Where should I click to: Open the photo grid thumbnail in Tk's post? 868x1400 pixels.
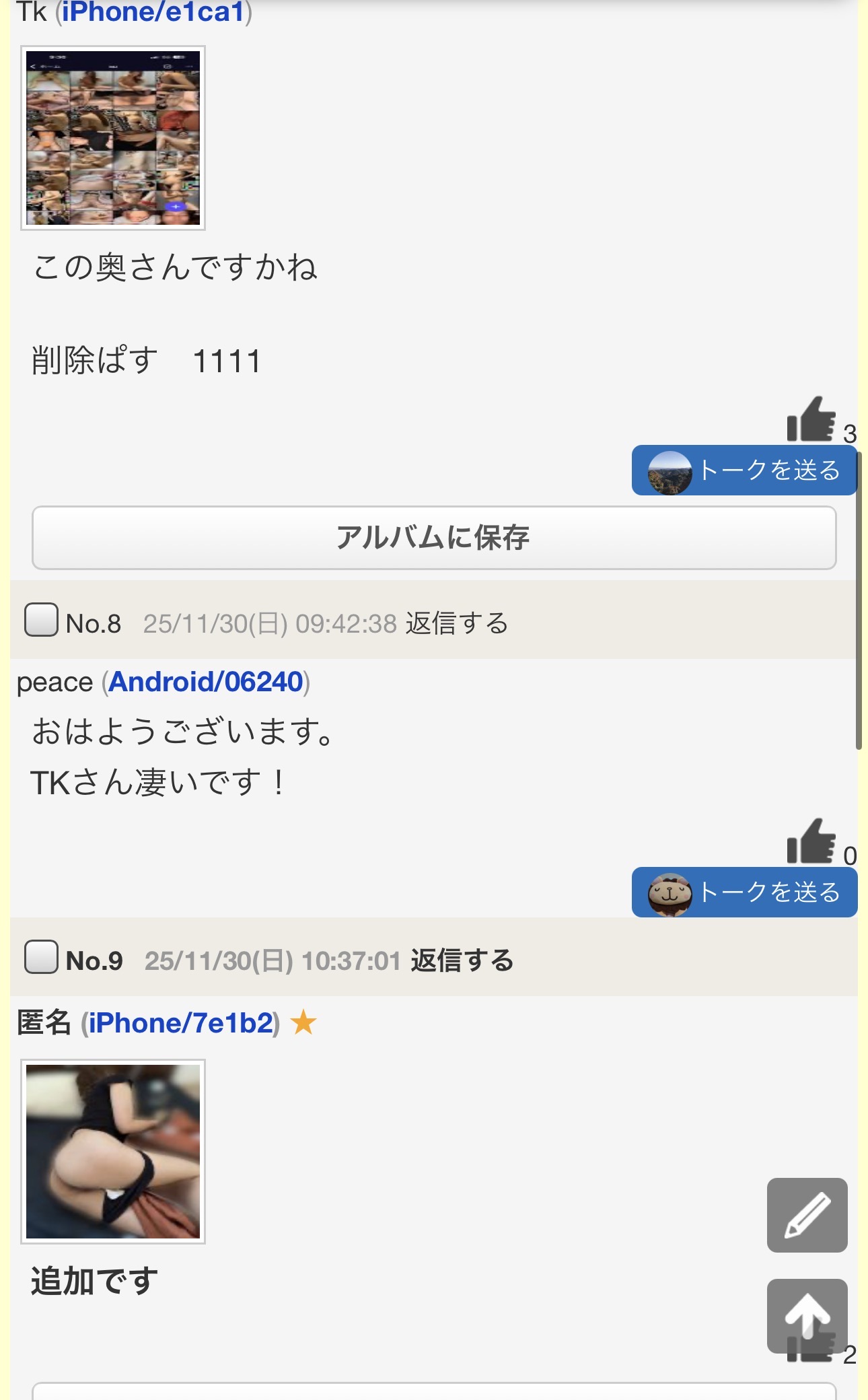click(114, 137)
